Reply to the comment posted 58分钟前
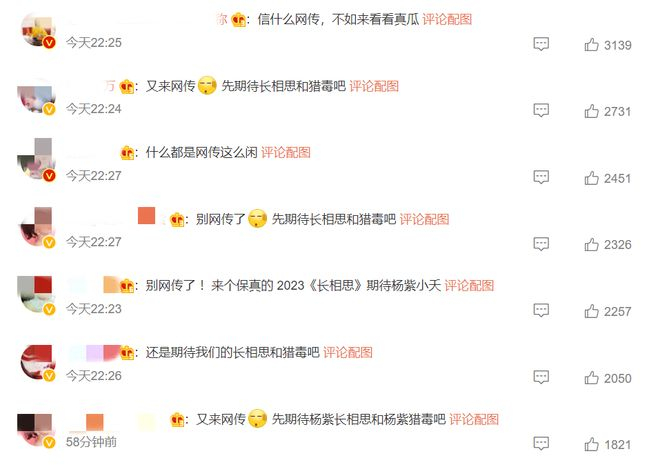 coord(541,443)
